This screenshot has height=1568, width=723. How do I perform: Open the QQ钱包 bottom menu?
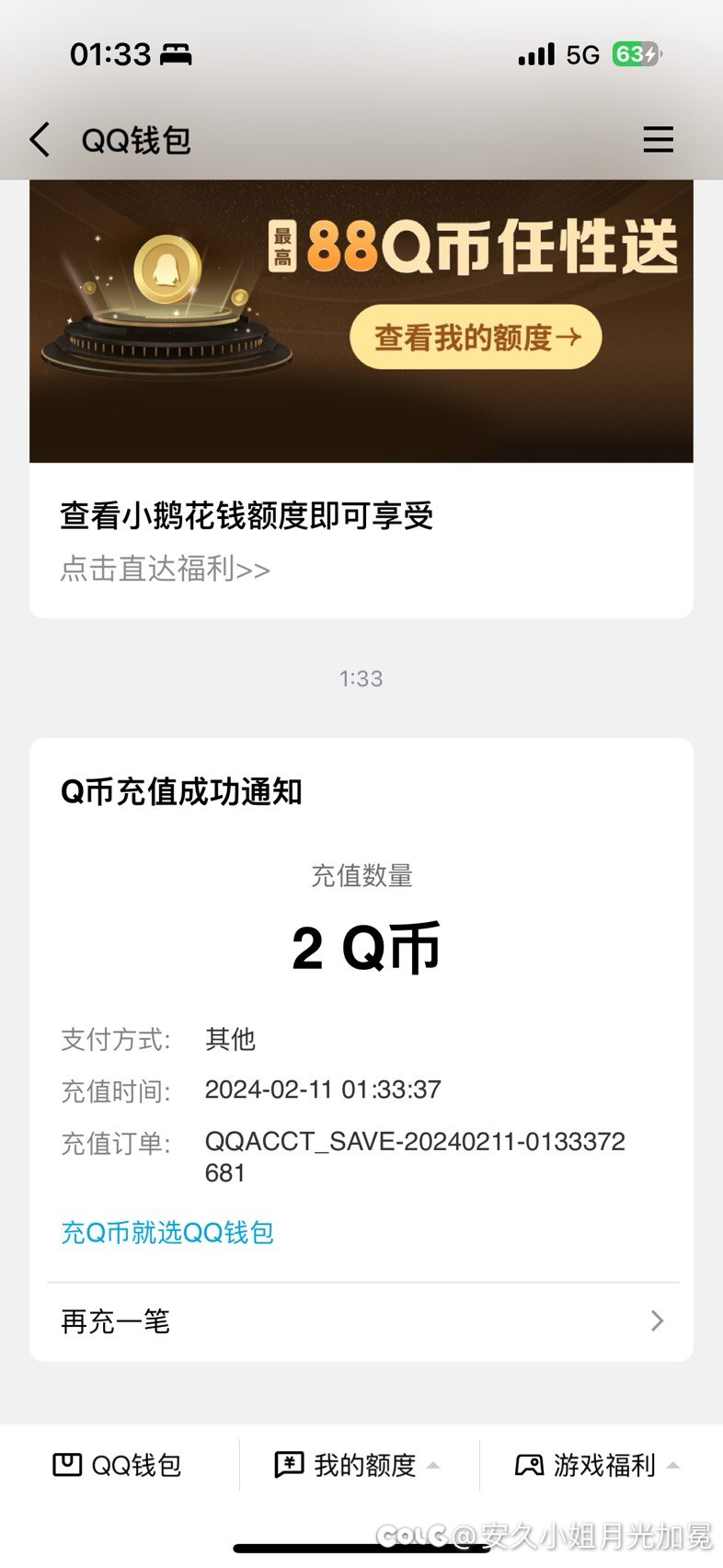[x=118, y=1465]
